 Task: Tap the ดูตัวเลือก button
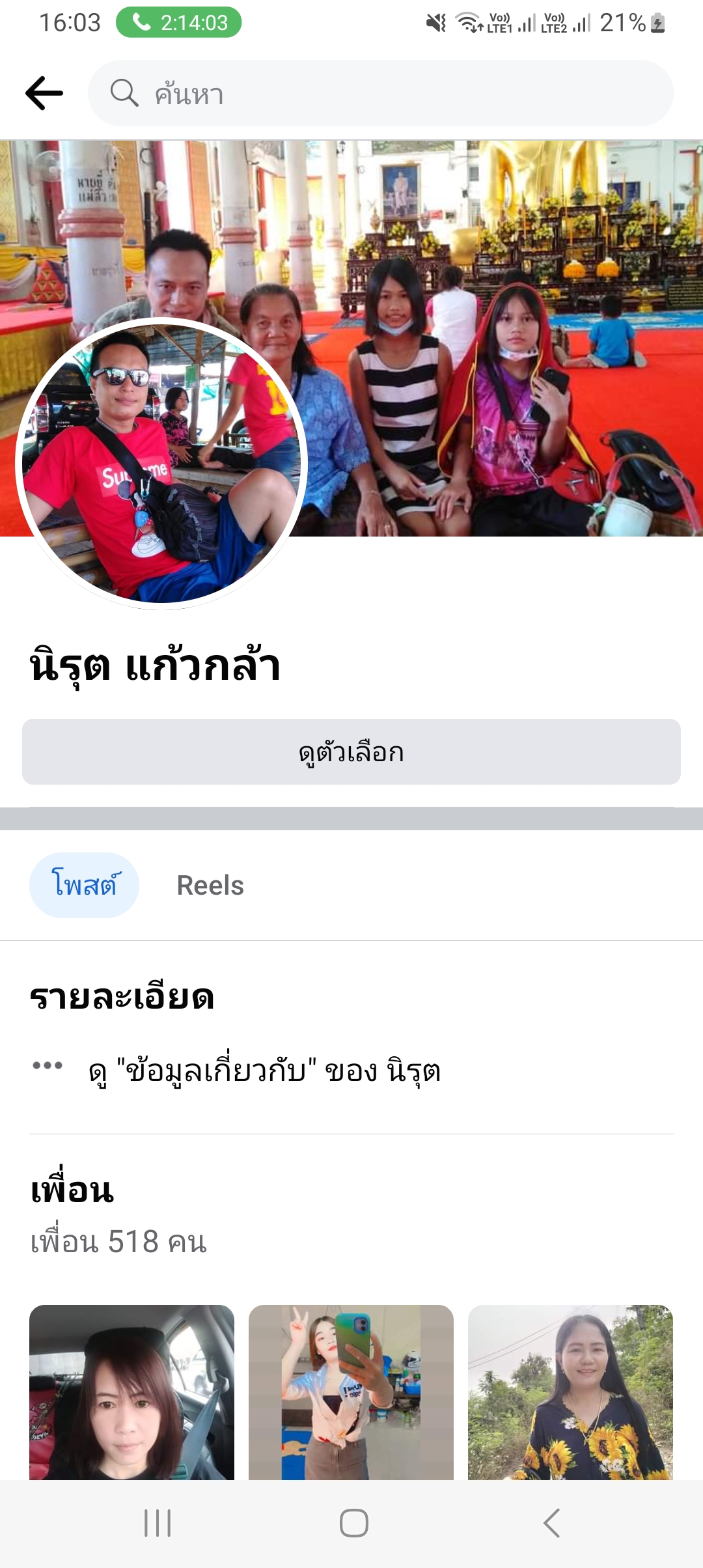(x=351, y=752)
